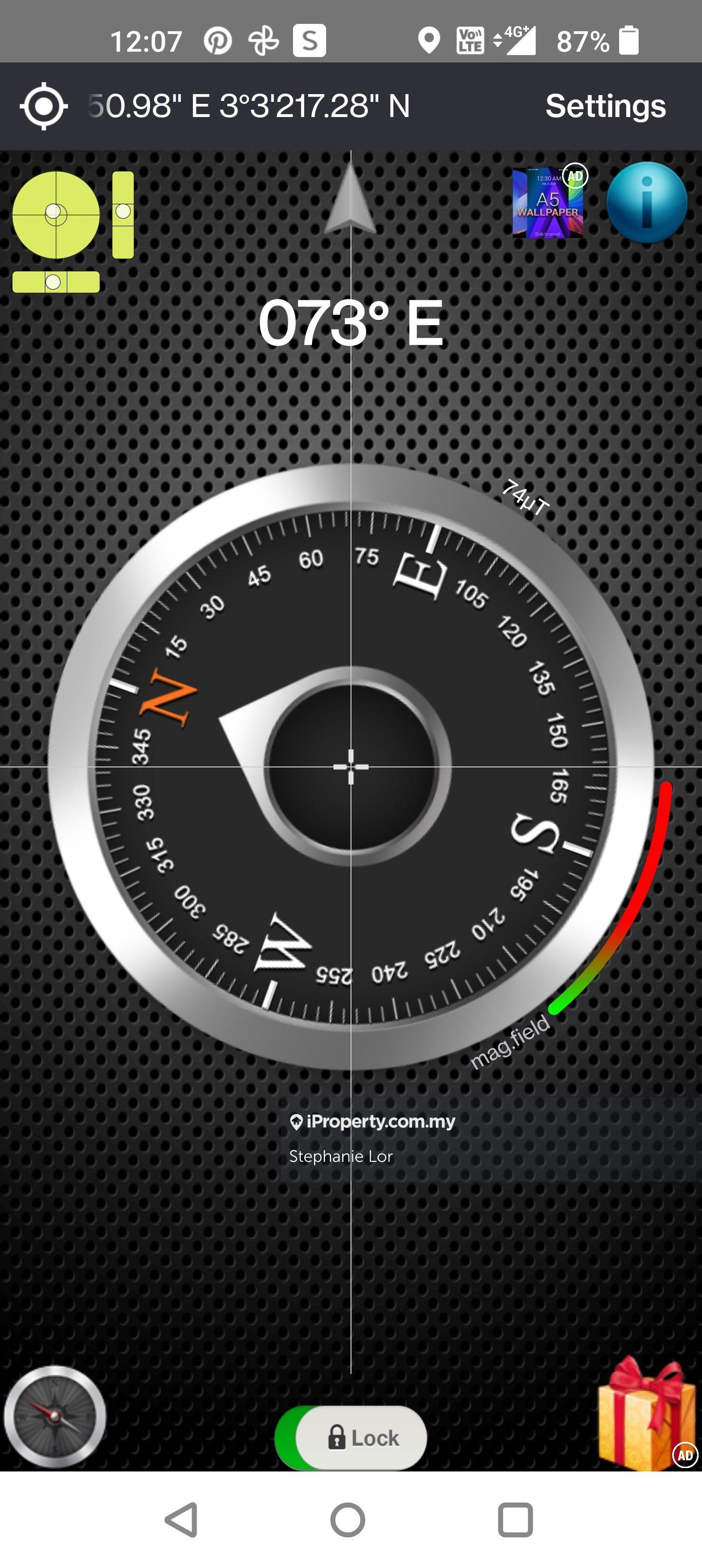
Task: Open the Settings menu
Action: tap(605, 106)
